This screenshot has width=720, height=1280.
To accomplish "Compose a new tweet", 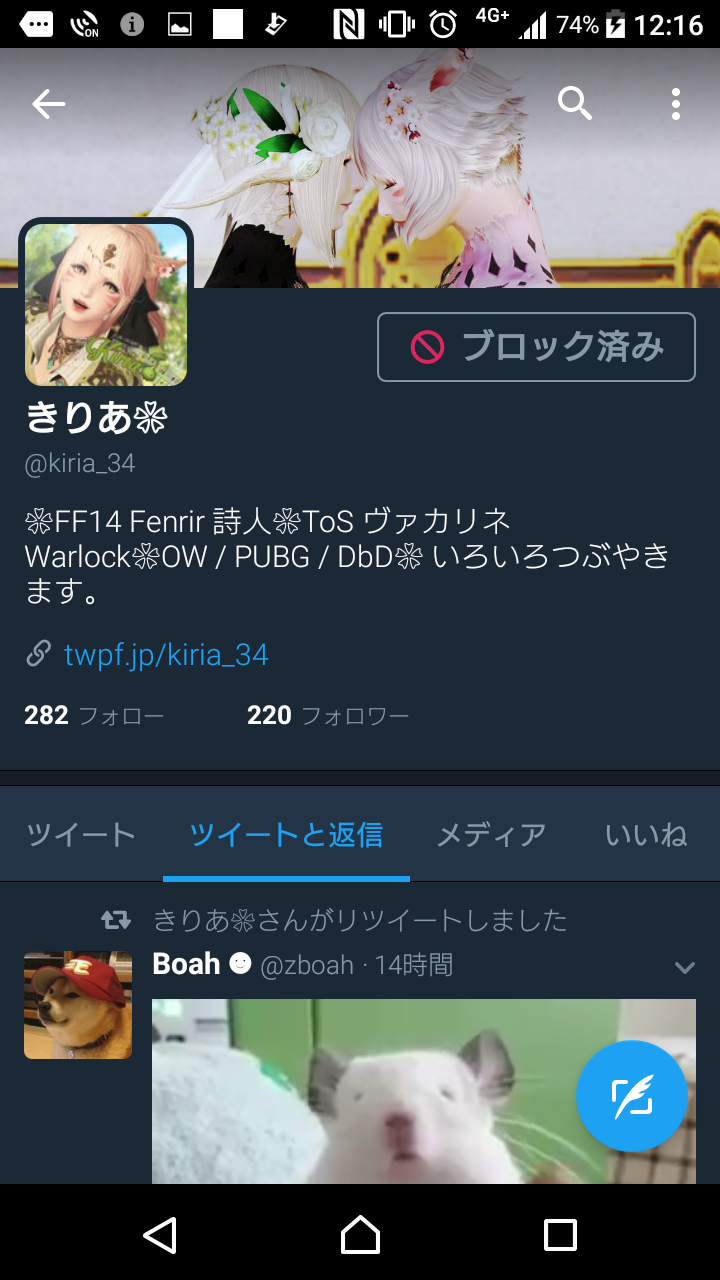I will click(631, 1096).
